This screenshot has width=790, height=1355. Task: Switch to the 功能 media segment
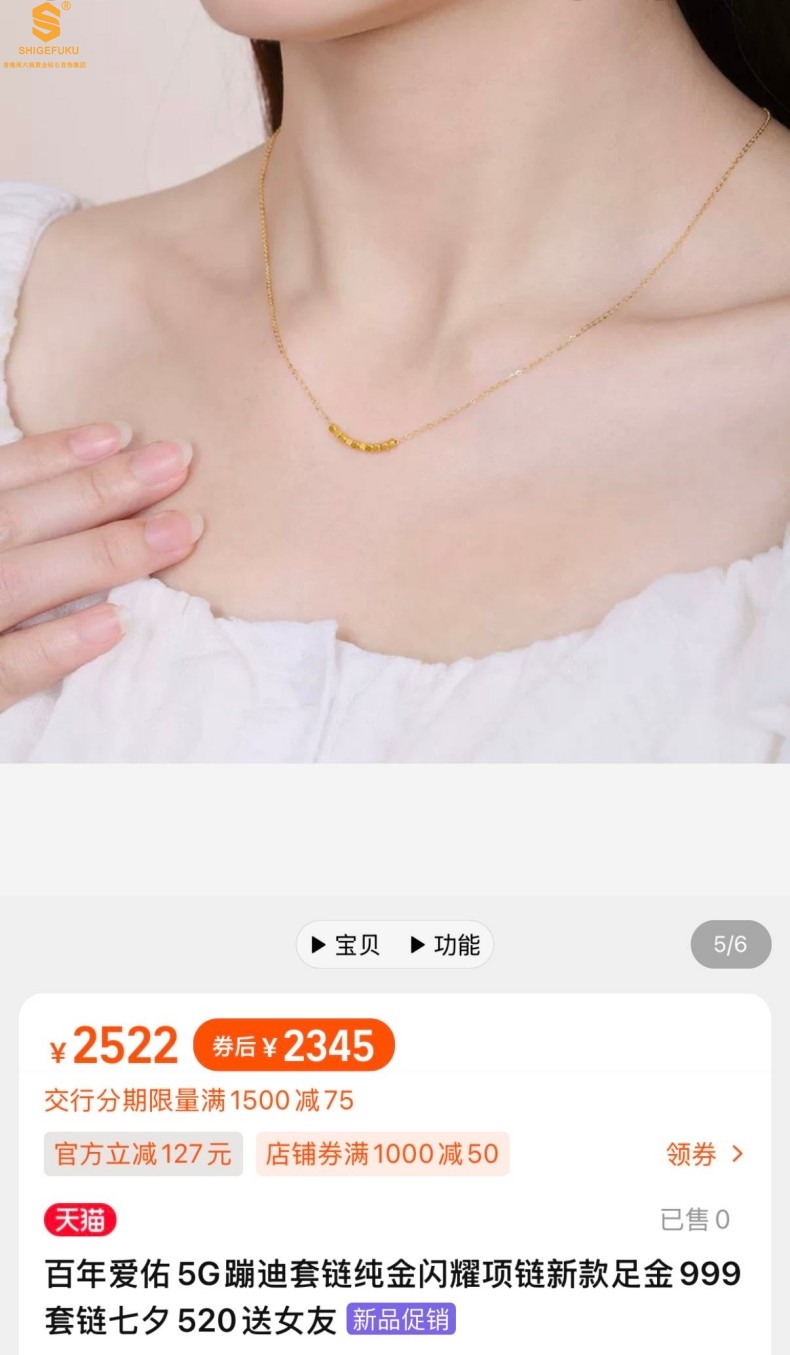tap(445, 945)
